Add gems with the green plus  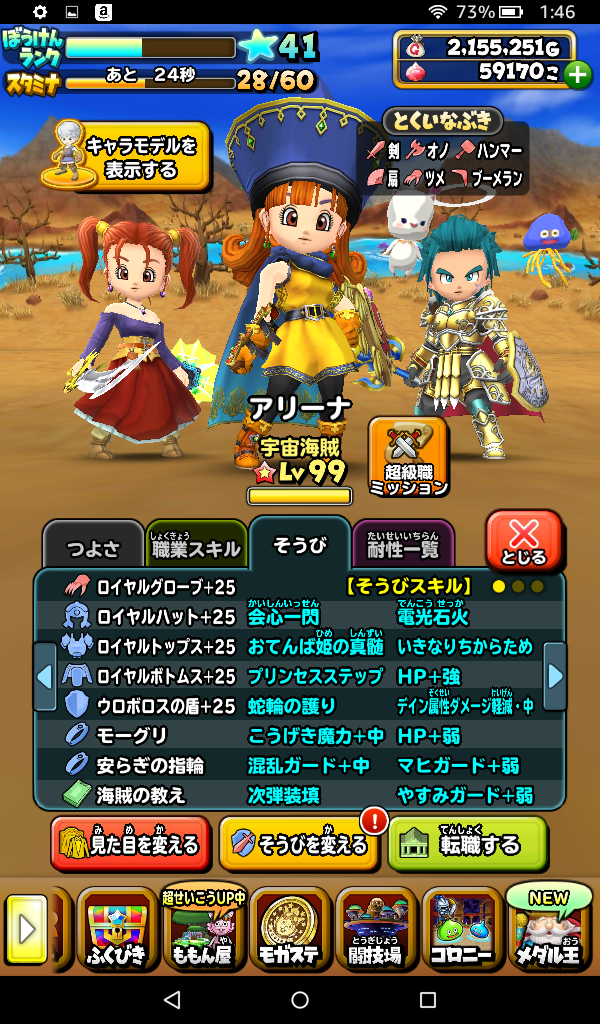[x=577, y=74]
